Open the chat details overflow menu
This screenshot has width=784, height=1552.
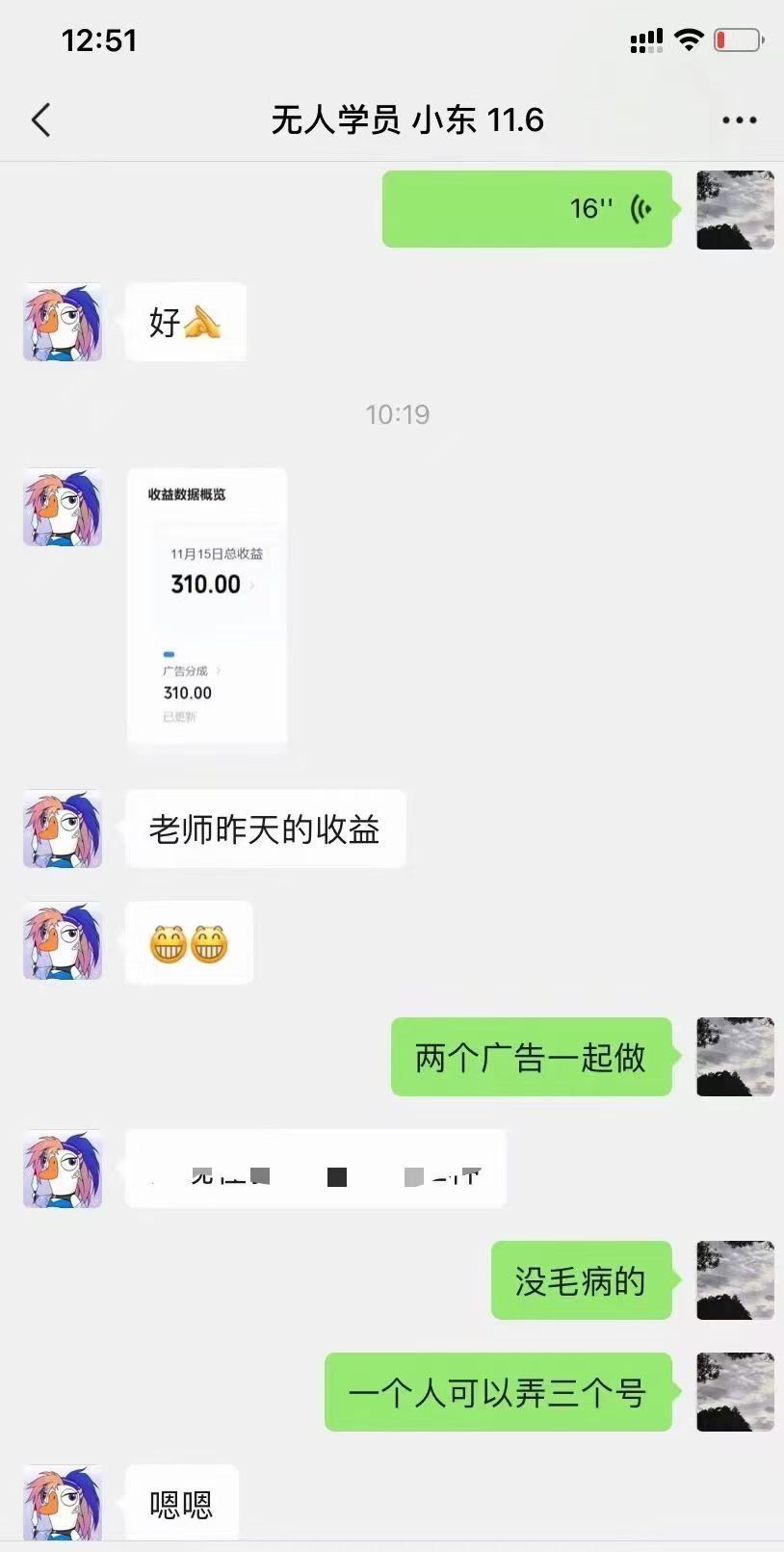coord(739,120)
